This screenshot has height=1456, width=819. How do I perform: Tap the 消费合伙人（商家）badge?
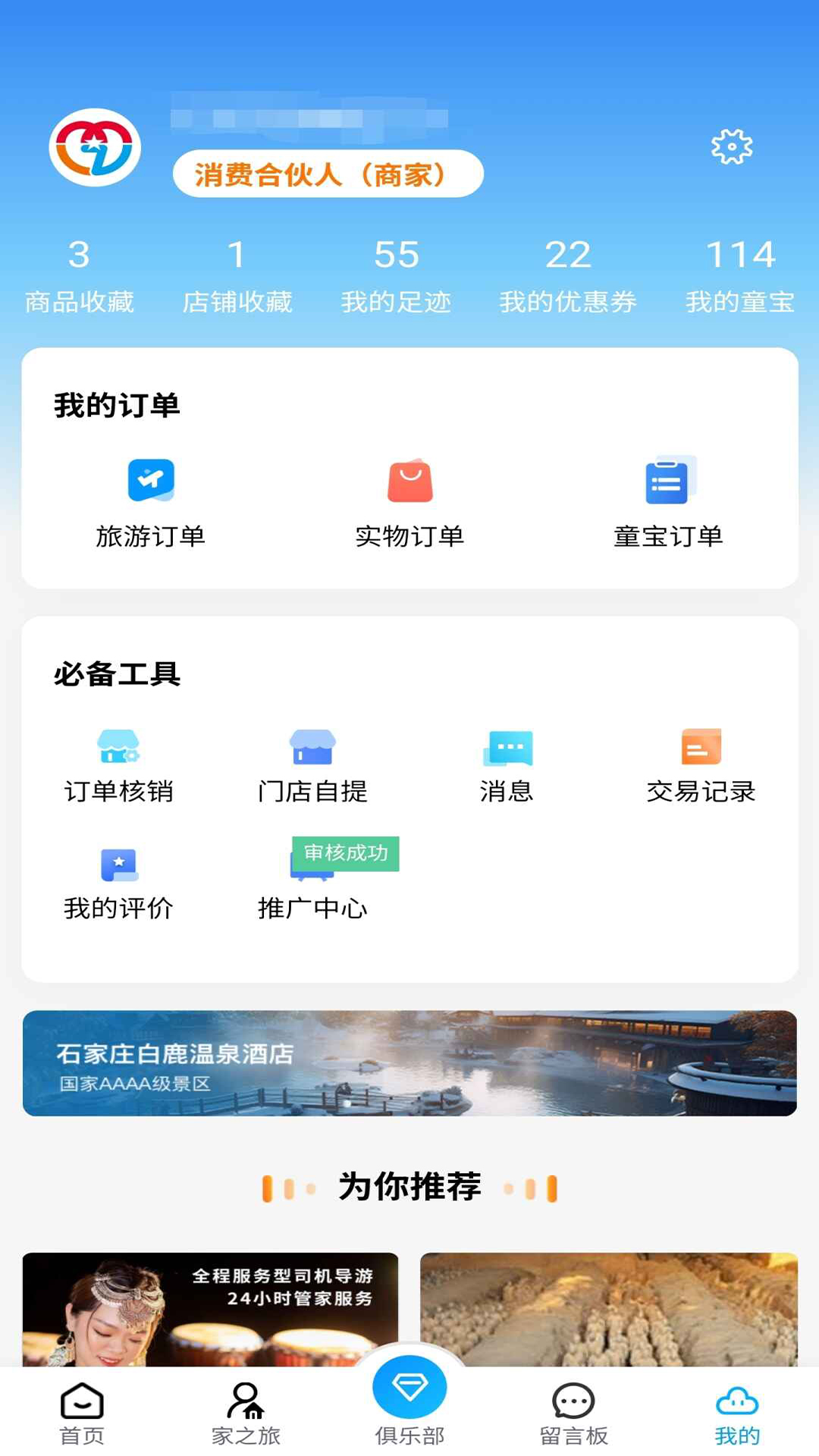click(x=328, y=173)
